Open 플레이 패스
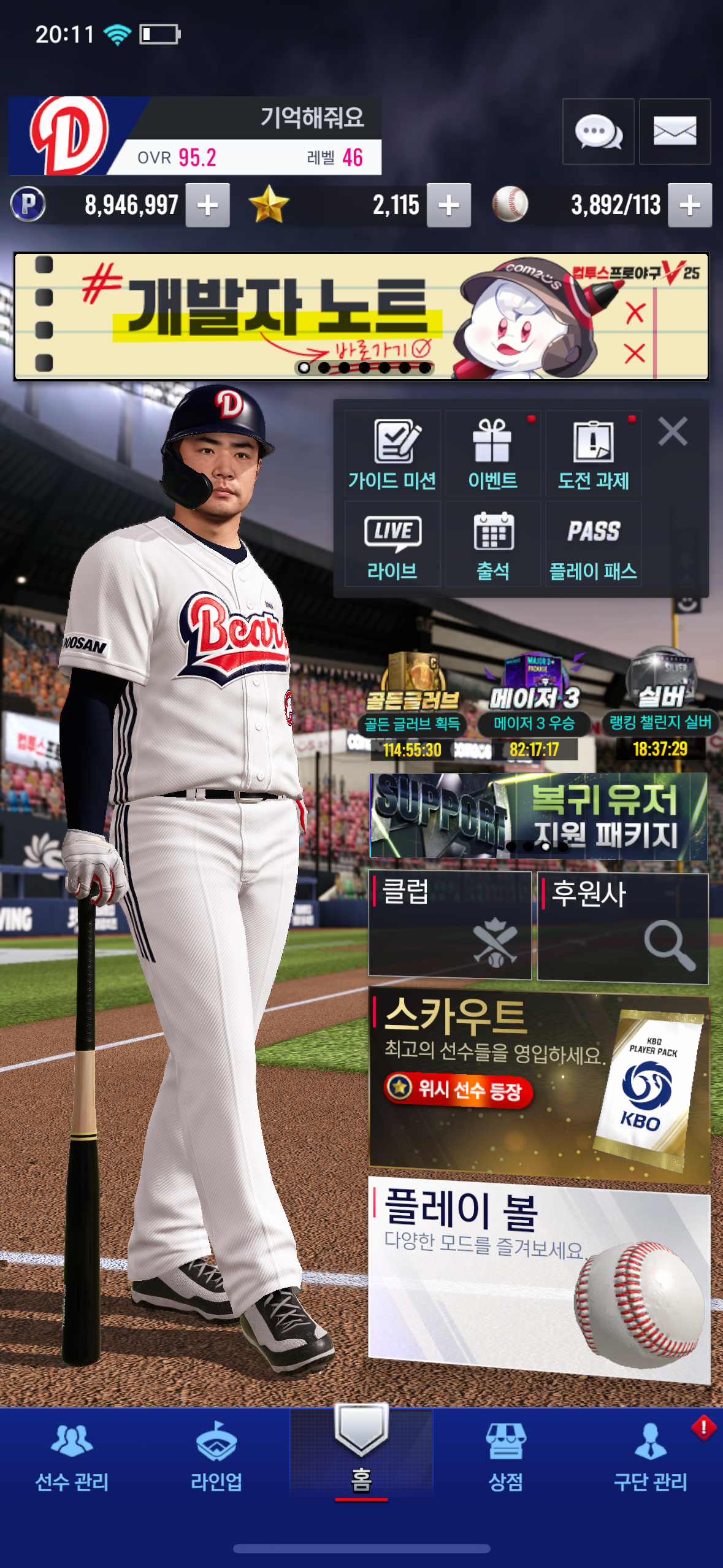 click(594, 544)
